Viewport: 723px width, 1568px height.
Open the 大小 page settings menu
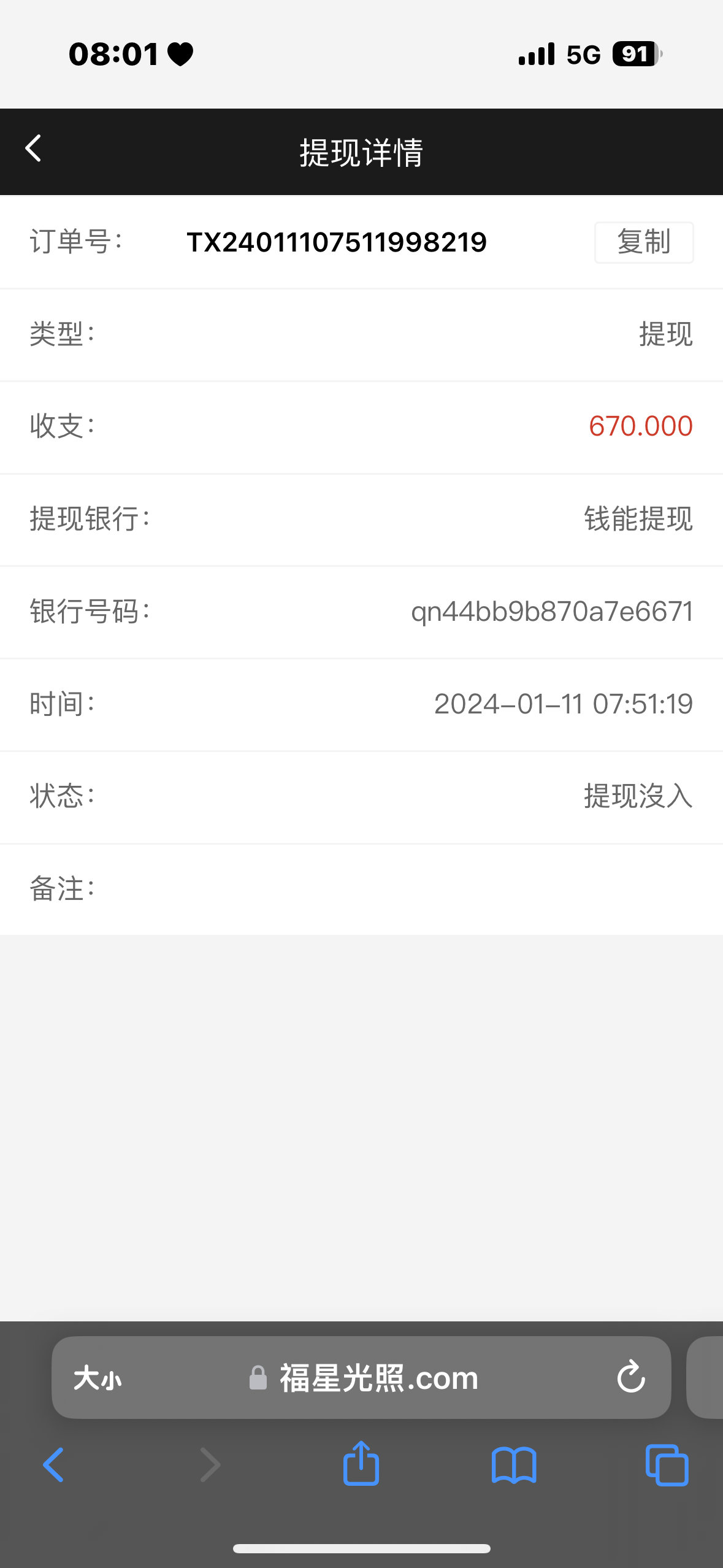point(98,1378)
